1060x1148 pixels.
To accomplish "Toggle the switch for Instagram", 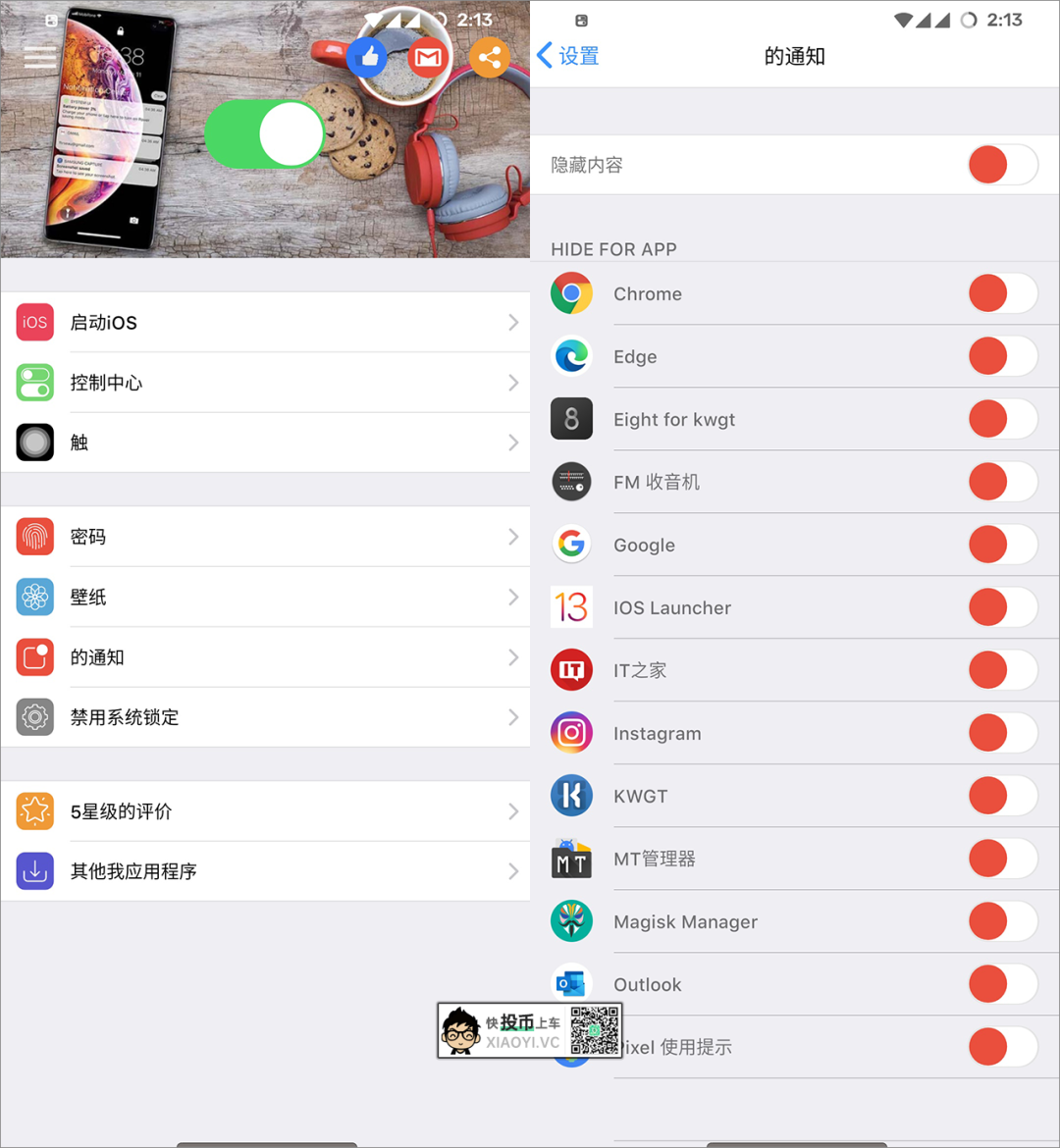I will coord(1002,733).
